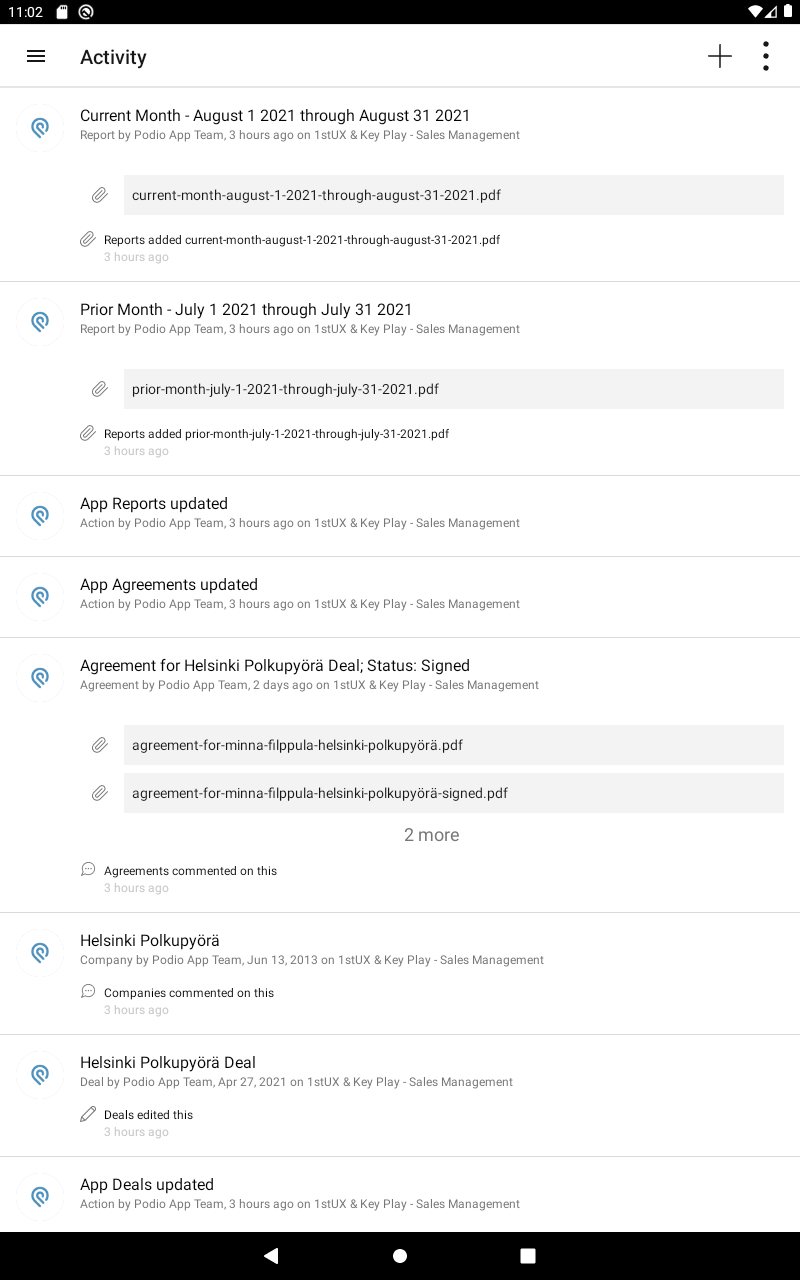This screenshot has height=1280, width=800.
Task: Return to the home screen
Action: (x=400, y=1256)
